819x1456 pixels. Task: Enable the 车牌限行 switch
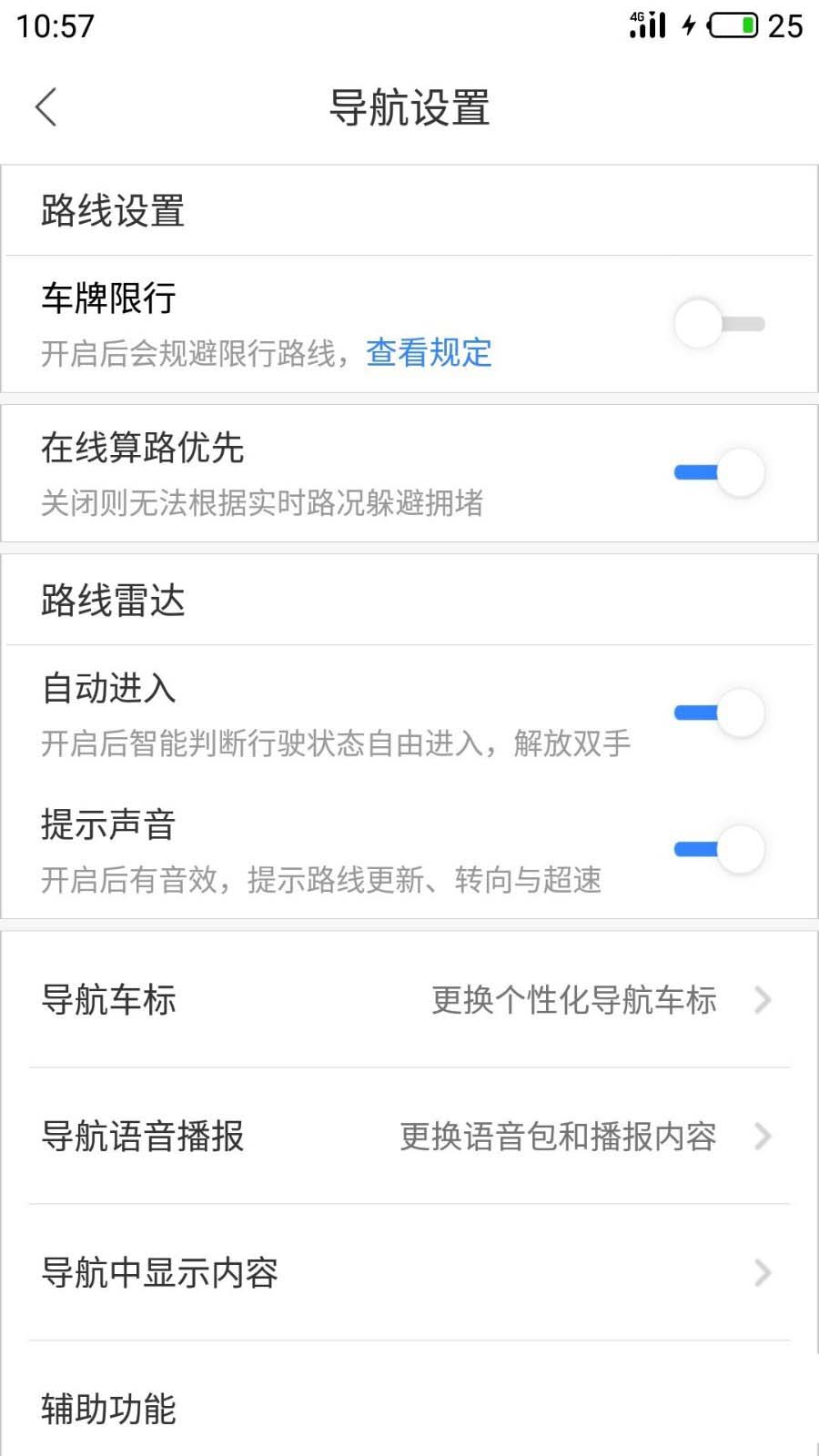click(719, 324)
